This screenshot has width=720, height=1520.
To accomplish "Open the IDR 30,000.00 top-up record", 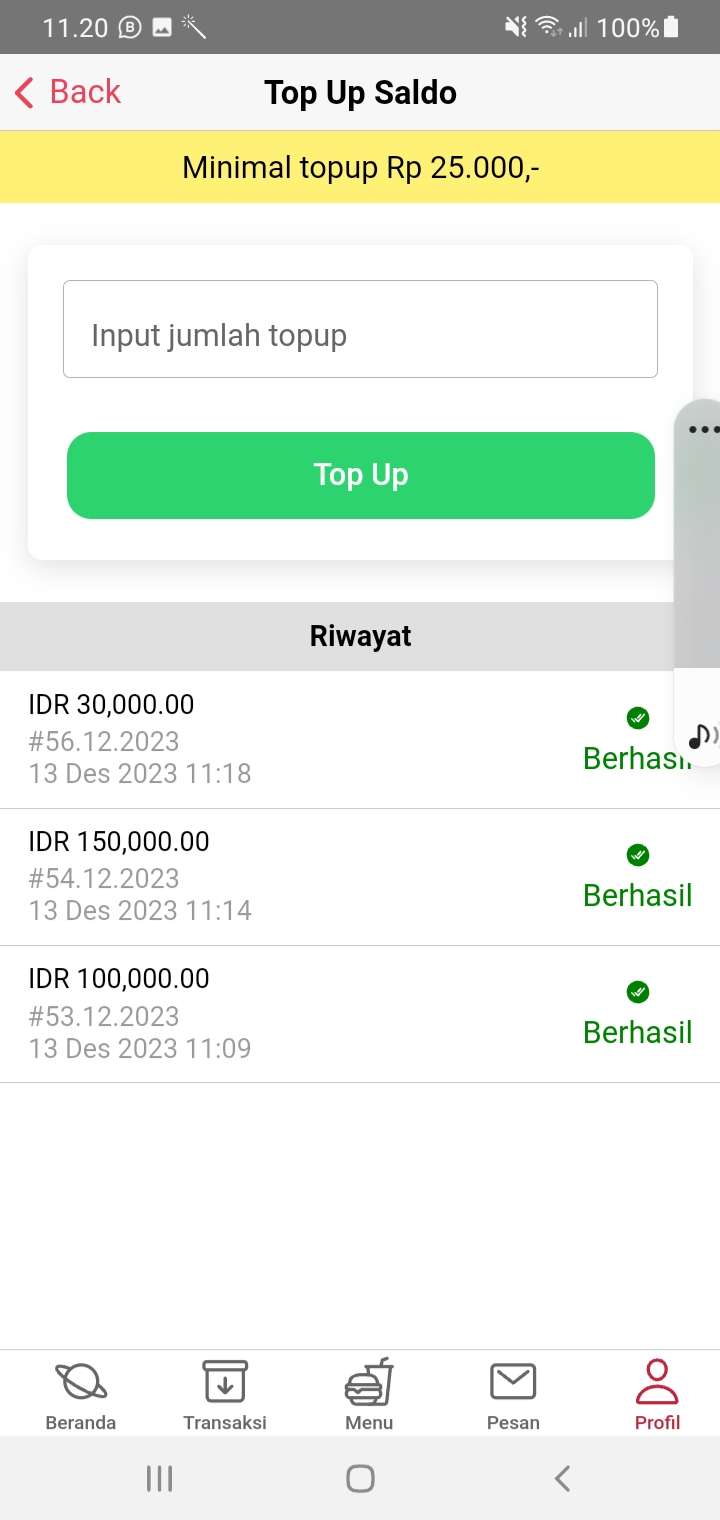I will coord(300,739).
